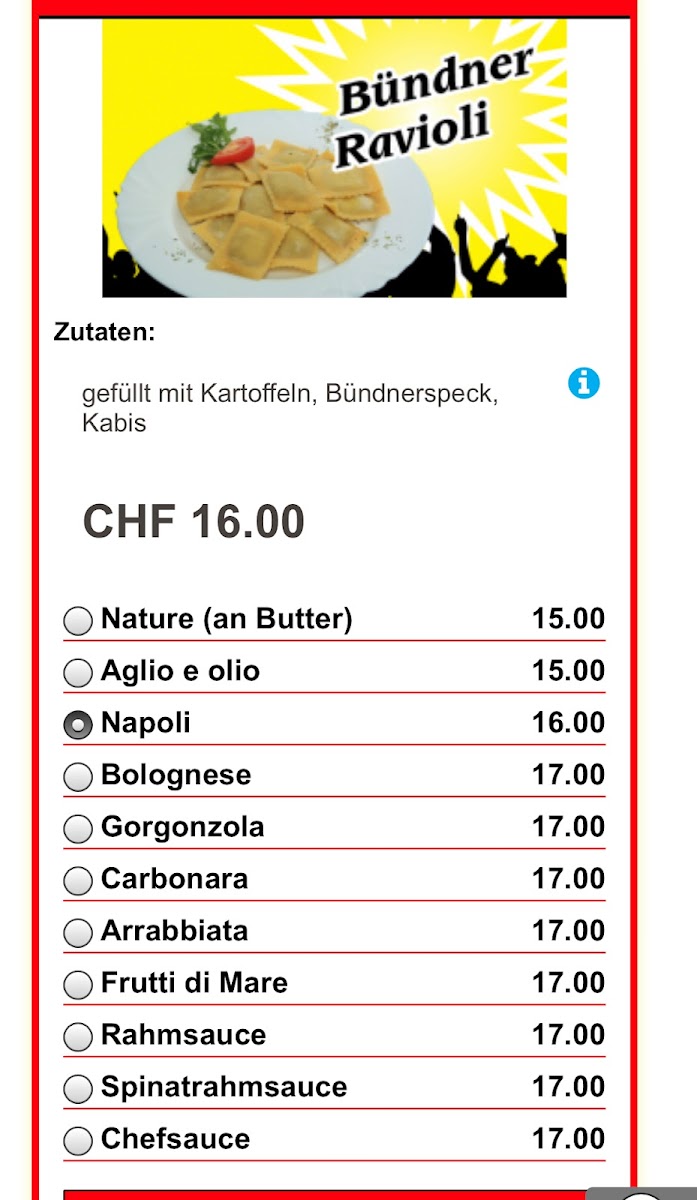
Task: Pick the Arrabbiata option
Action: click(x=78, y=933)
